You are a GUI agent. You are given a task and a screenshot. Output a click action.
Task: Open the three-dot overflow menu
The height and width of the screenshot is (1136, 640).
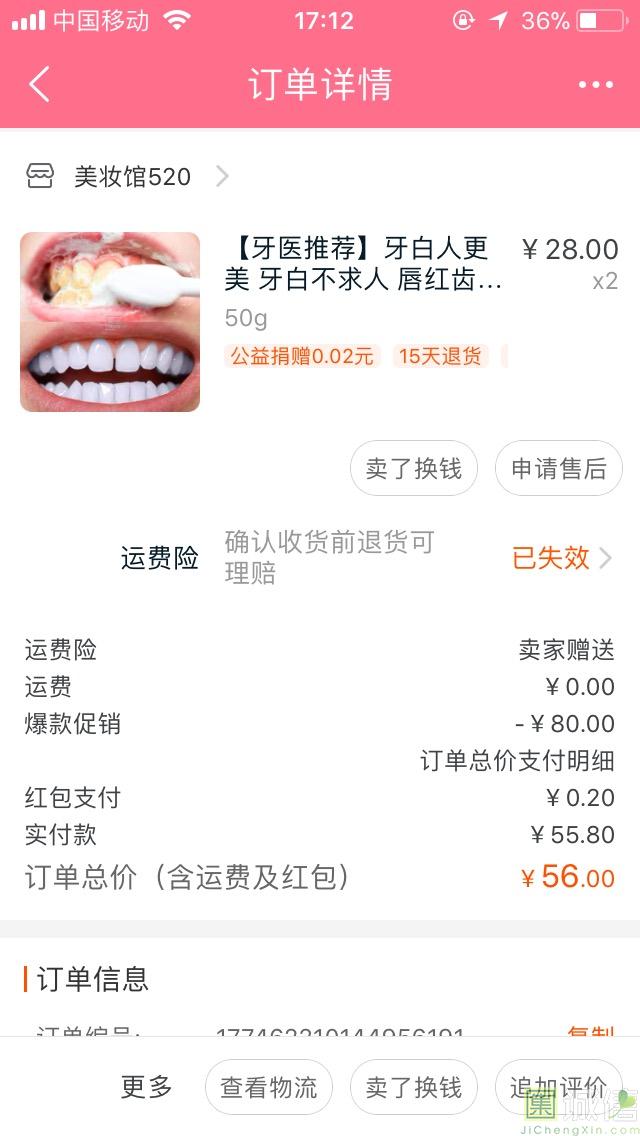click(x=595, y=85)
